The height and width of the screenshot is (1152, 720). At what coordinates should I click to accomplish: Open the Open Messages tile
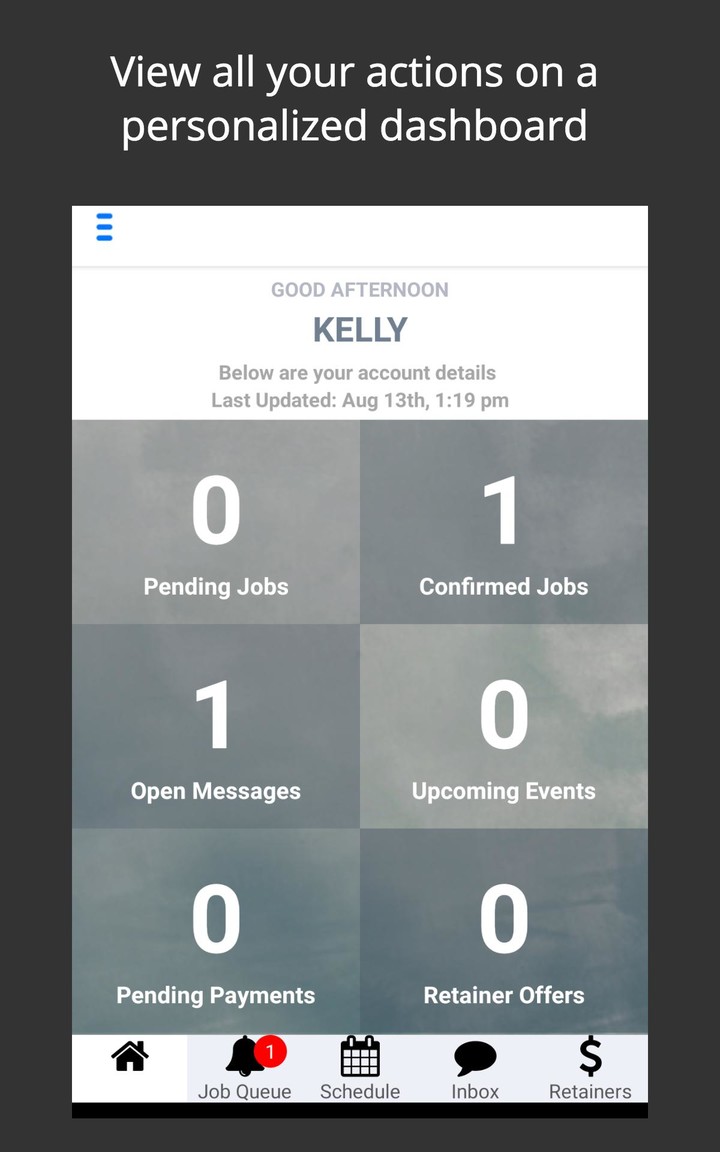pos(216,725)
